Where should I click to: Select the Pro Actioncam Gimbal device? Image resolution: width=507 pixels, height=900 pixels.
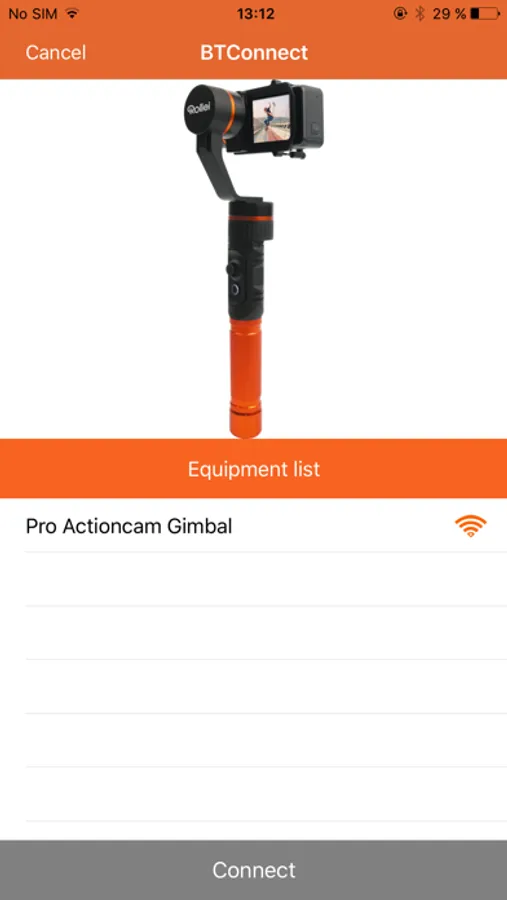[x=253, y=526]
